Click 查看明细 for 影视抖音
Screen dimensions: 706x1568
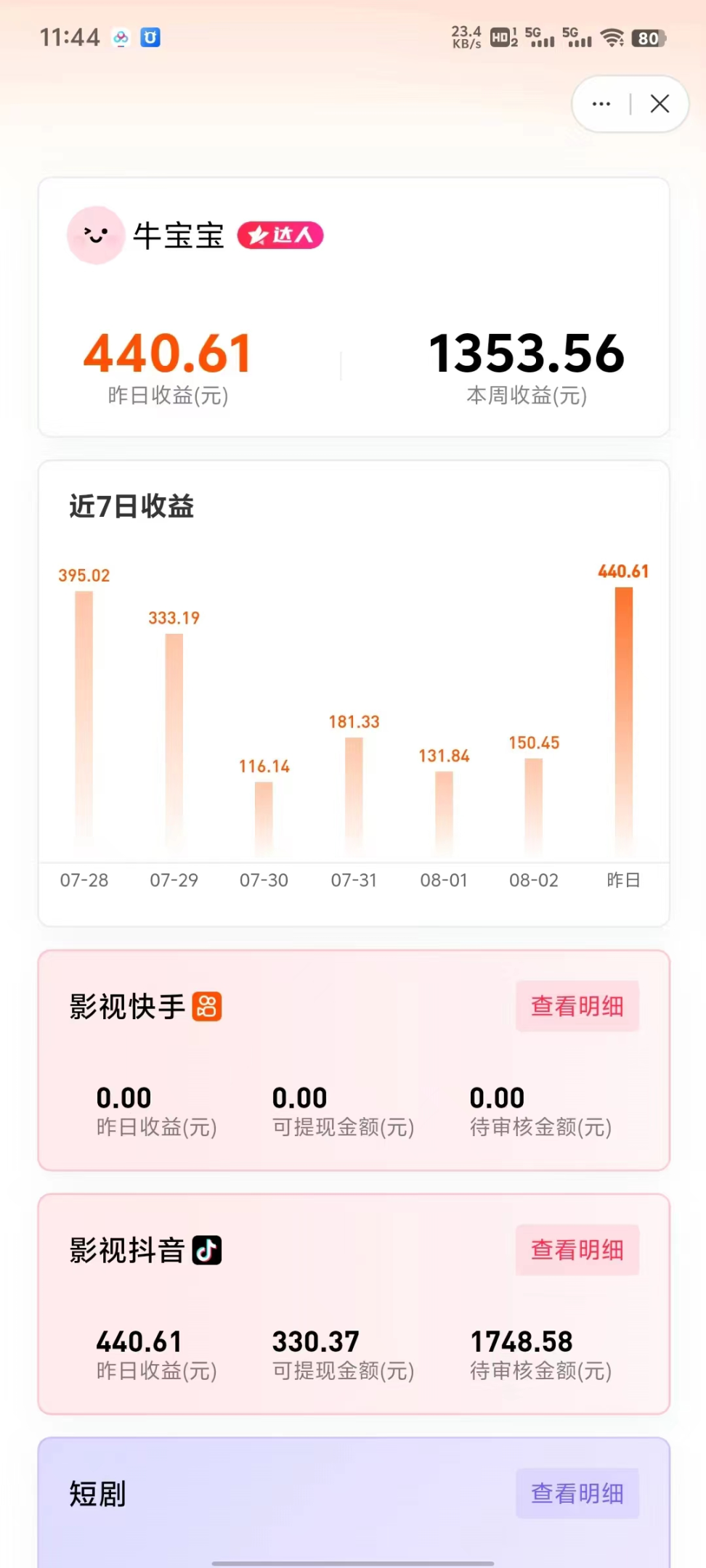click(577, 1251)
